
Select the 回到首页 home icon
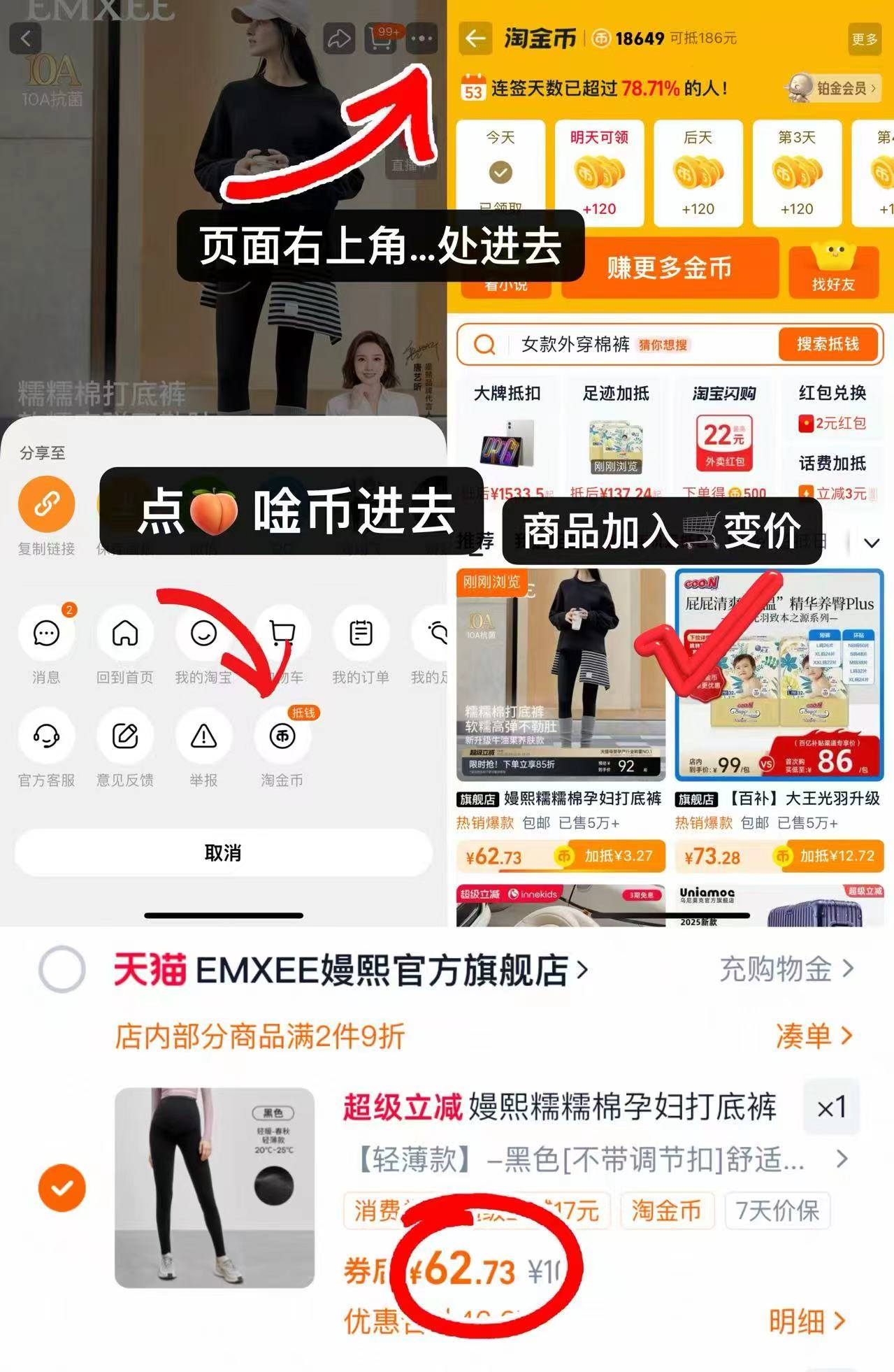click(x=124, y=633)
